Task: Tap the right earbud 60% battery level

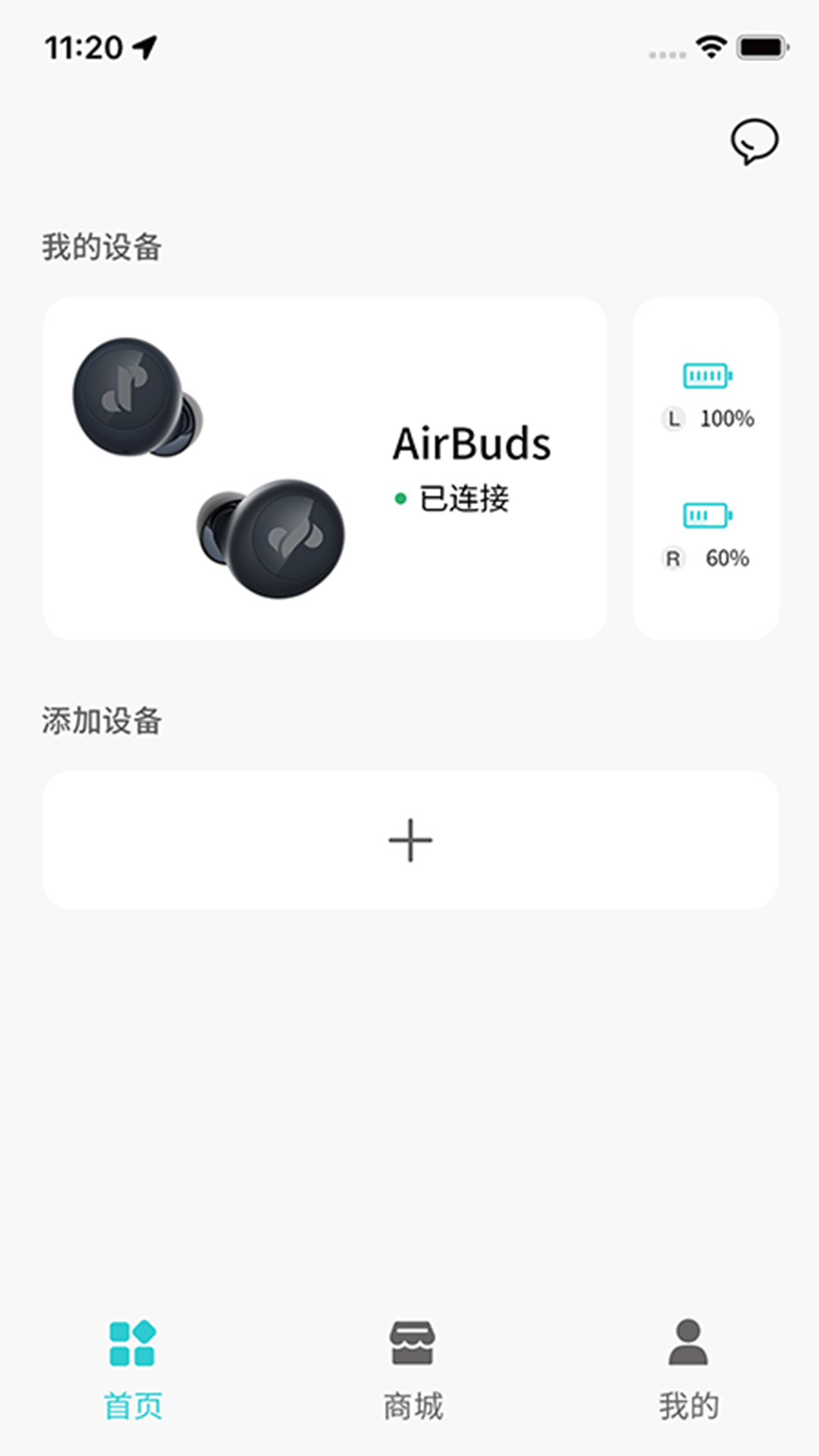Action: pos(726,557)
